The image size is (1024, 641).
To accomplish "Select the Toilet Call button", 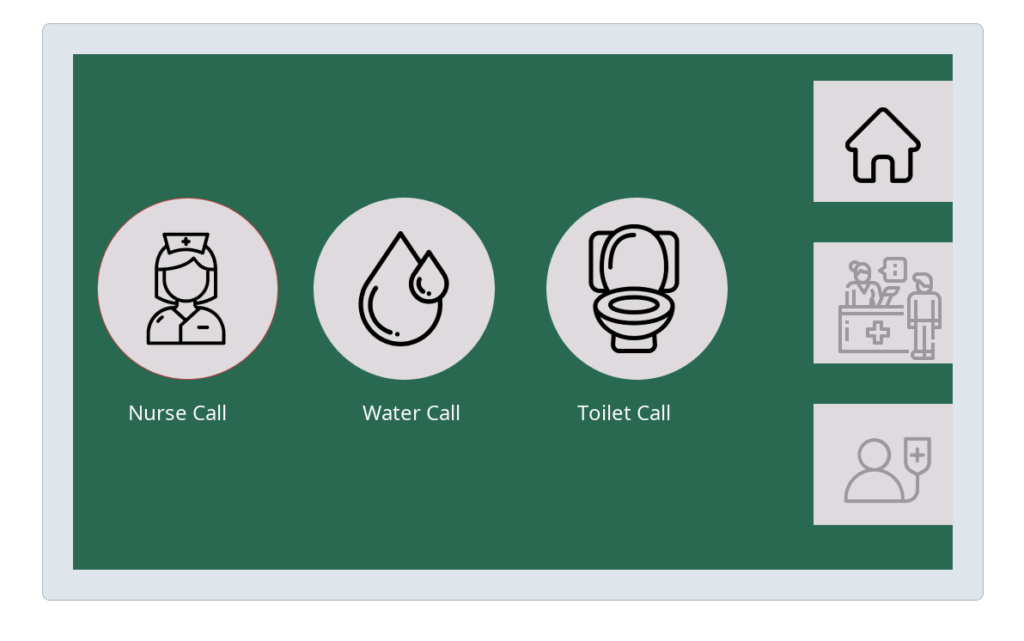I will [x=636, y=288].
